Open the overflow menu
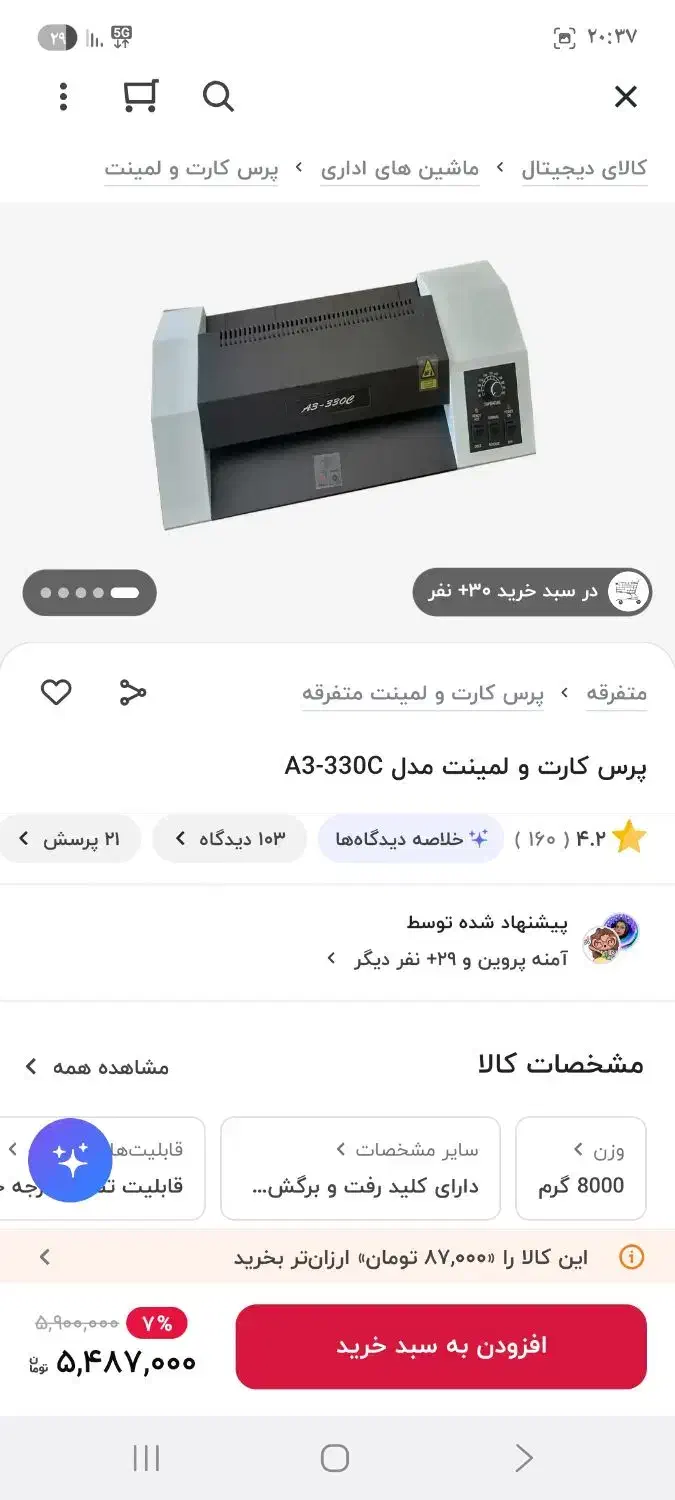 tap(63, 97)
